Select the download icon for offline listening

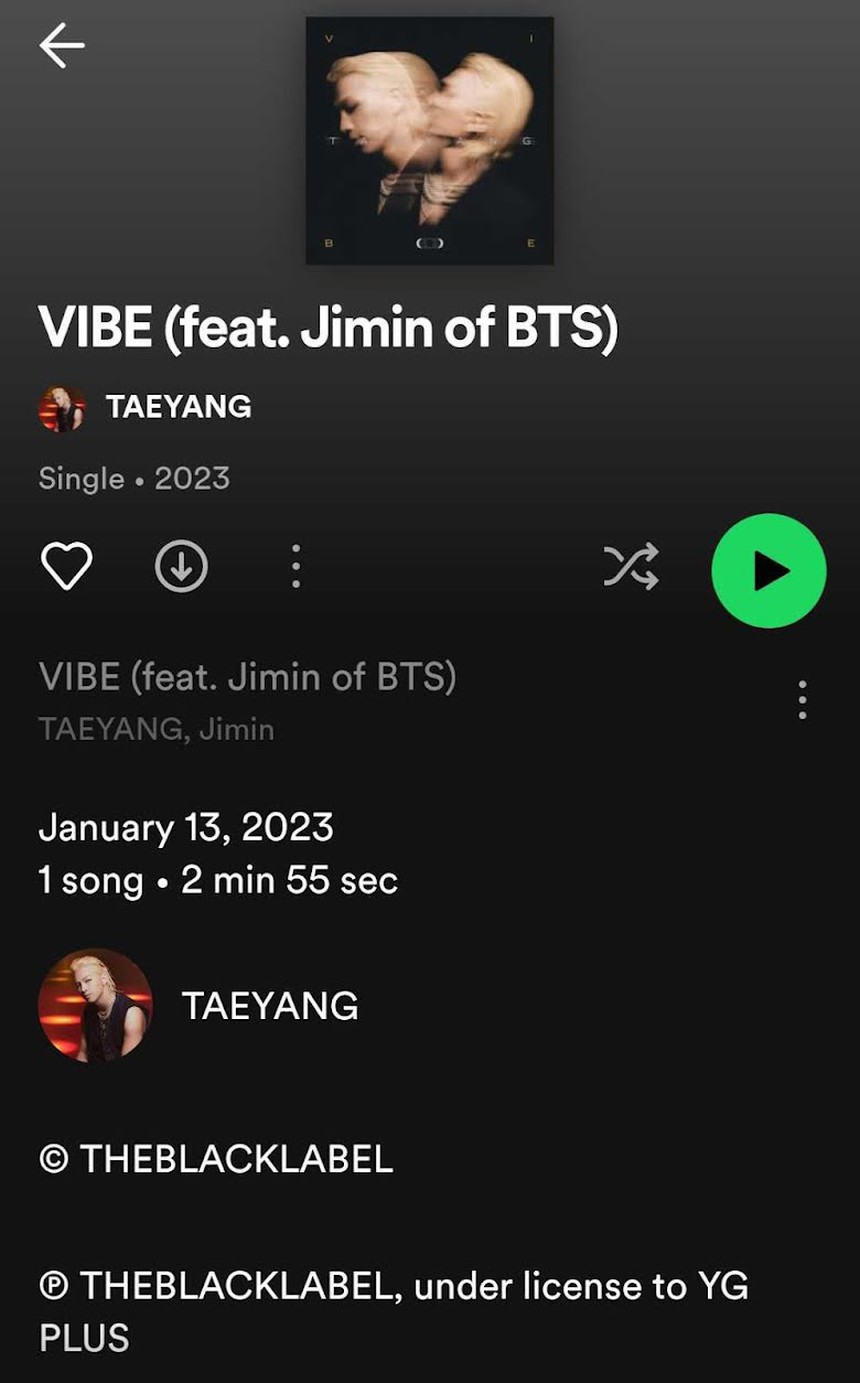tap(181, 566)
